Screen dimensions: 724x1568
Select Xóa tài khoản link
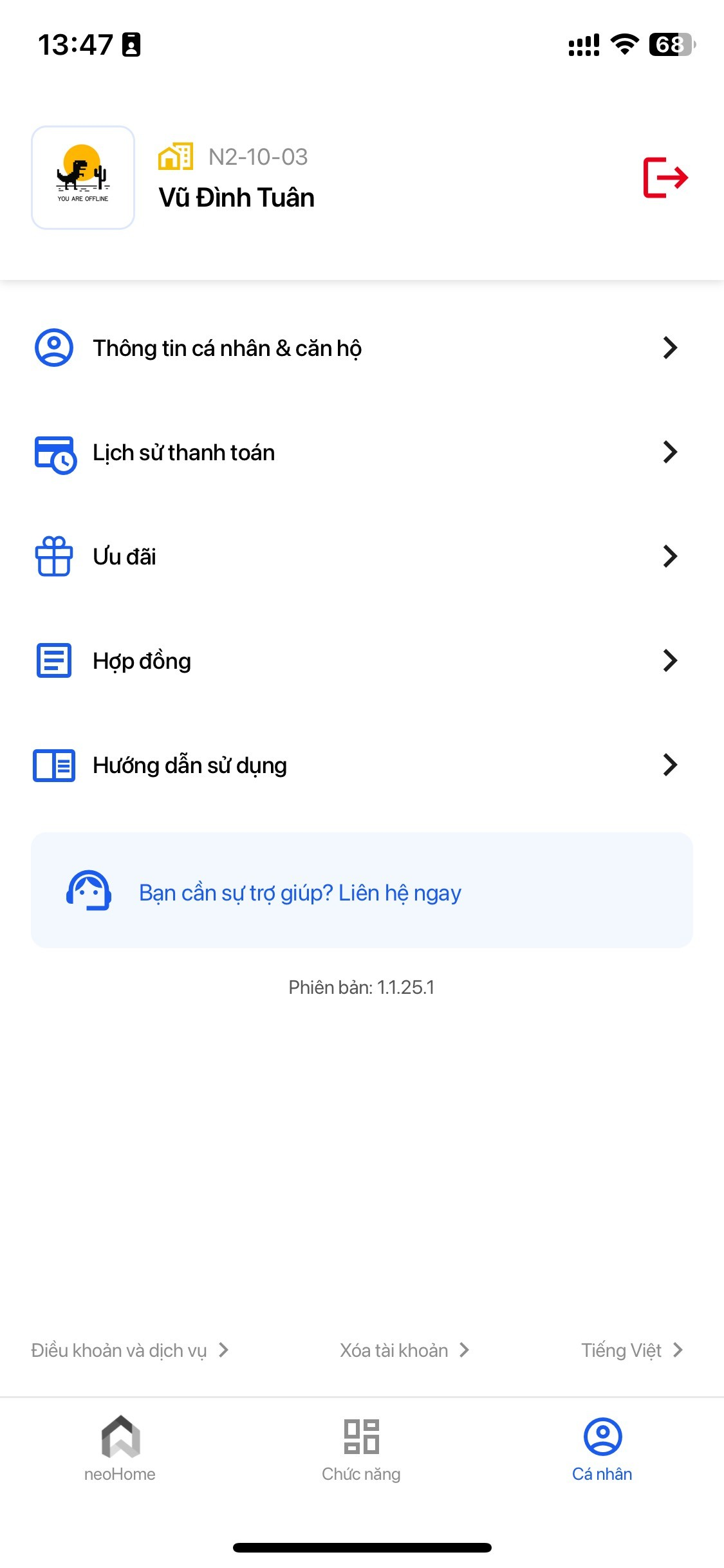pyautogui.click(x=404, y=1350)
